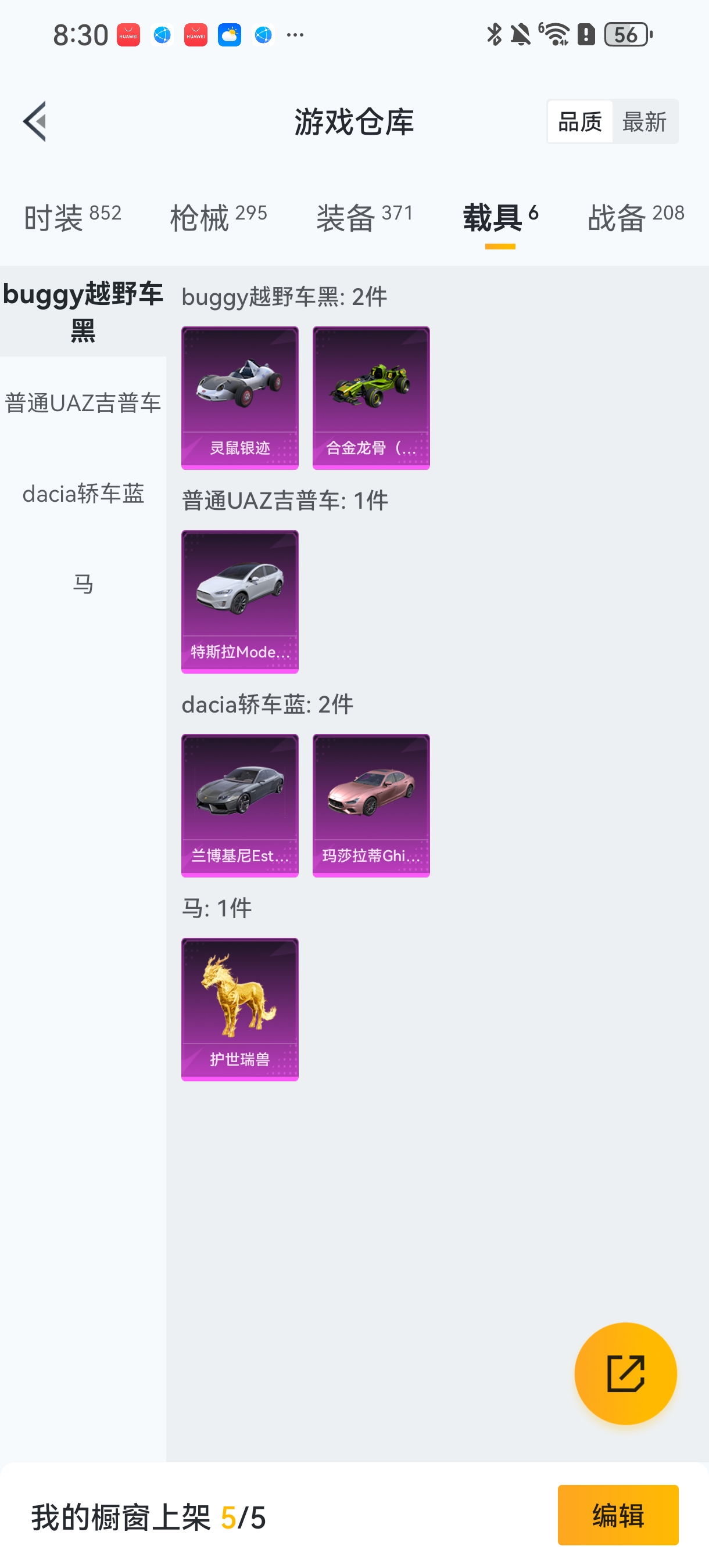709x1568 pixels.
Task: Open the 合金龙骨 vehicle skin
Action: pos(371,397)
